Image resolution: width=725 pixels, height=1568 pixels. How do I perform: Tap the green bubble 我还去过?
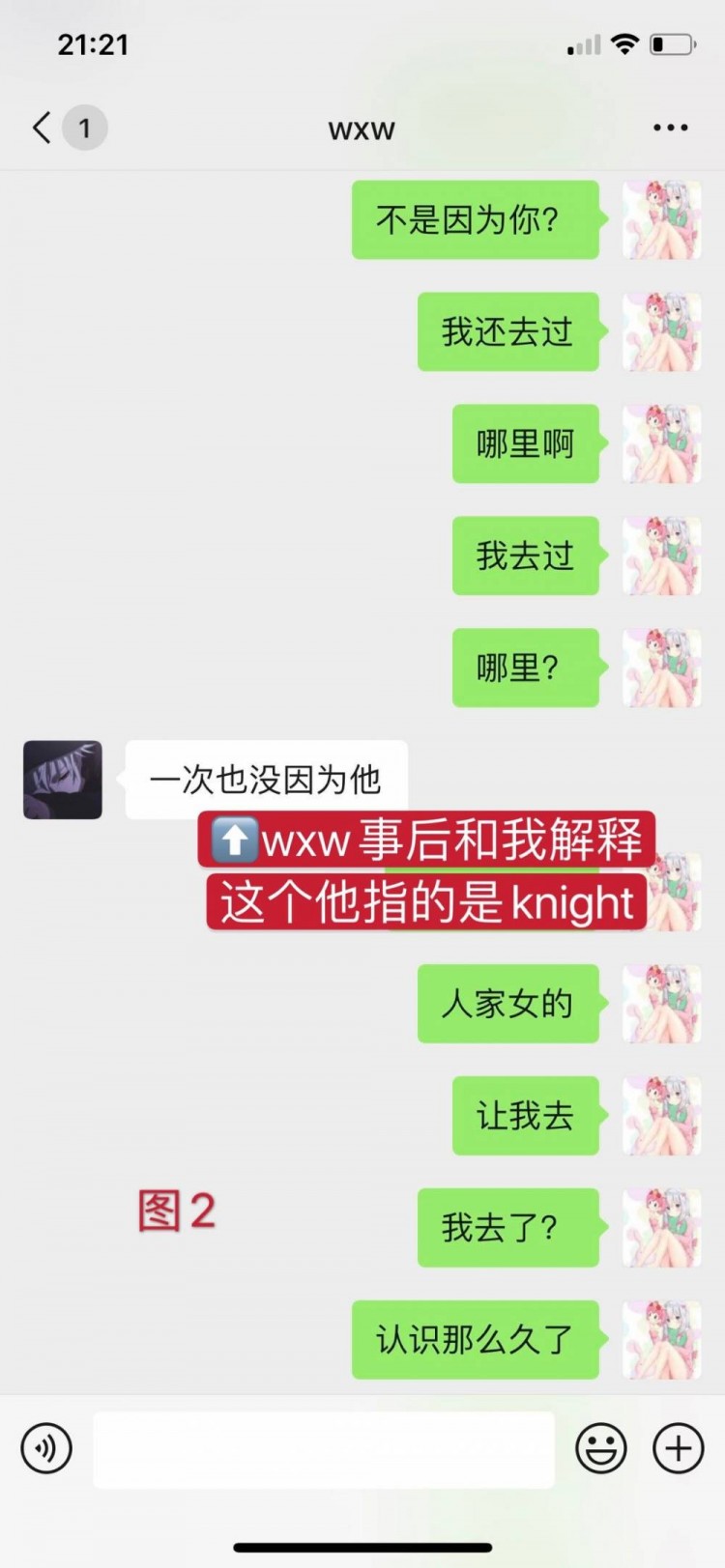coord(508,331)
